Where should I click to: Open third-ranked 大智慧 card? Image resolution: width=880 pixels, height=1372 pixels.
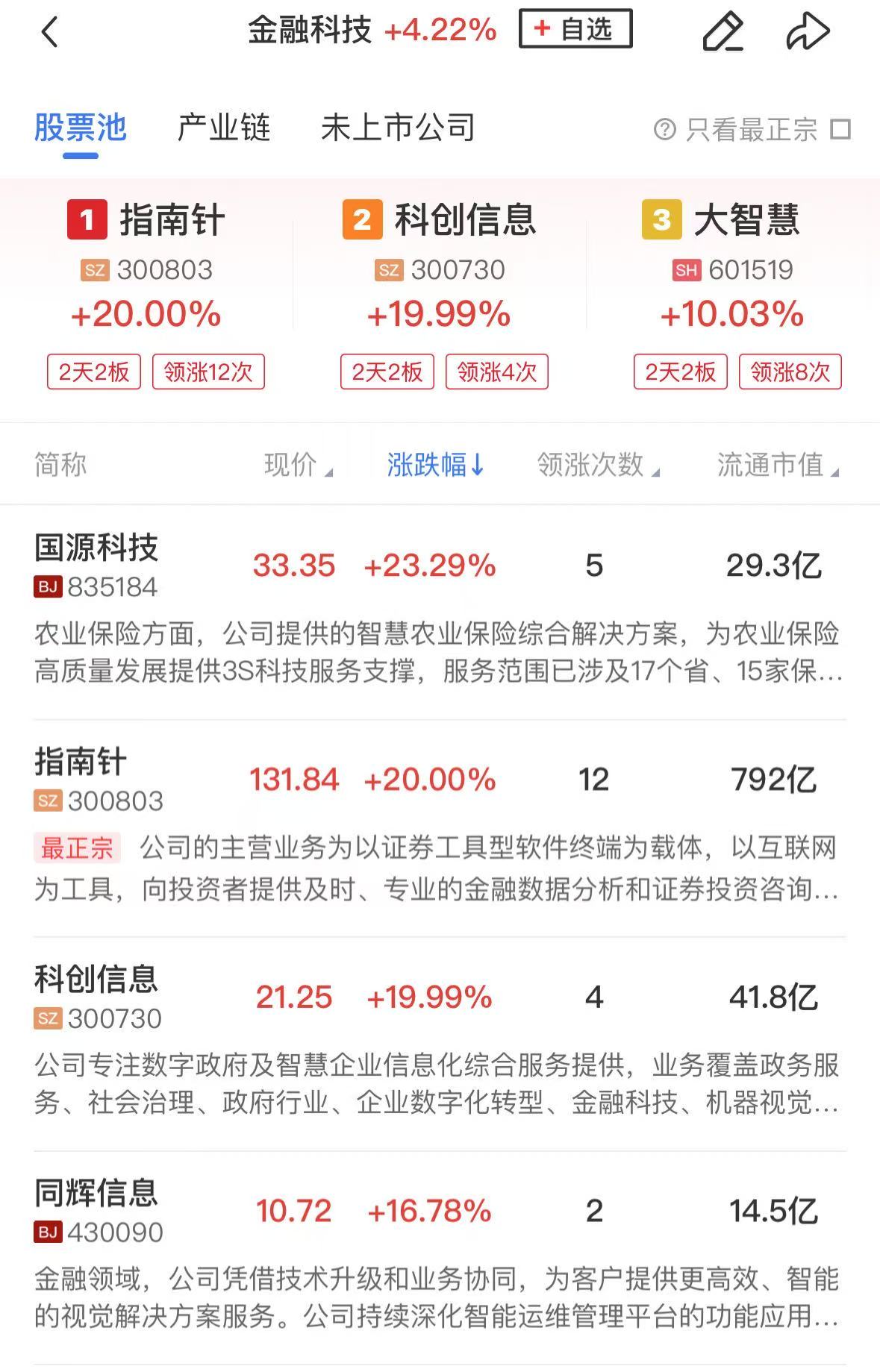point(732,291)
